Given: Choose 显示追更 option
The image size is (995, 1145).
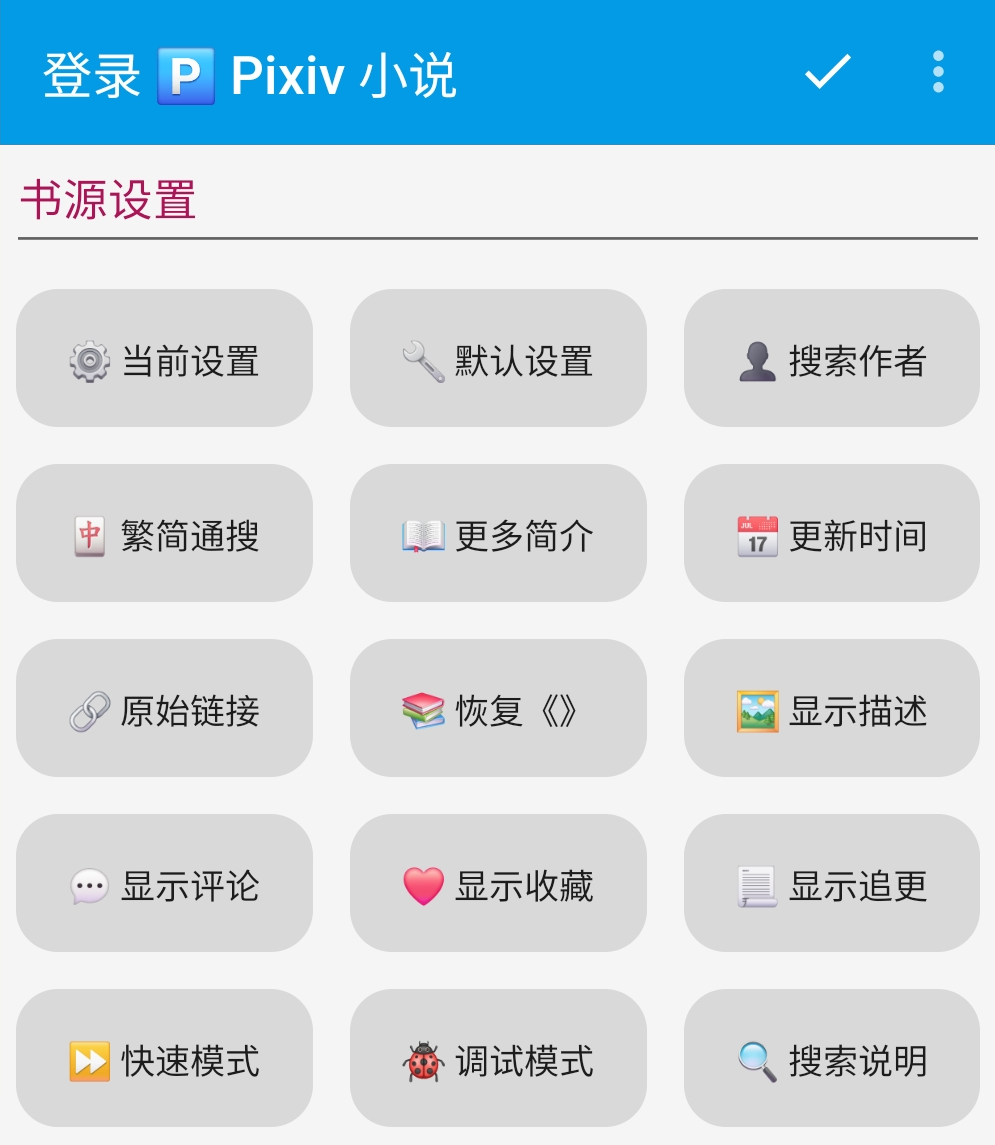Looking at the screenshot, I should (x=831, y=884).
